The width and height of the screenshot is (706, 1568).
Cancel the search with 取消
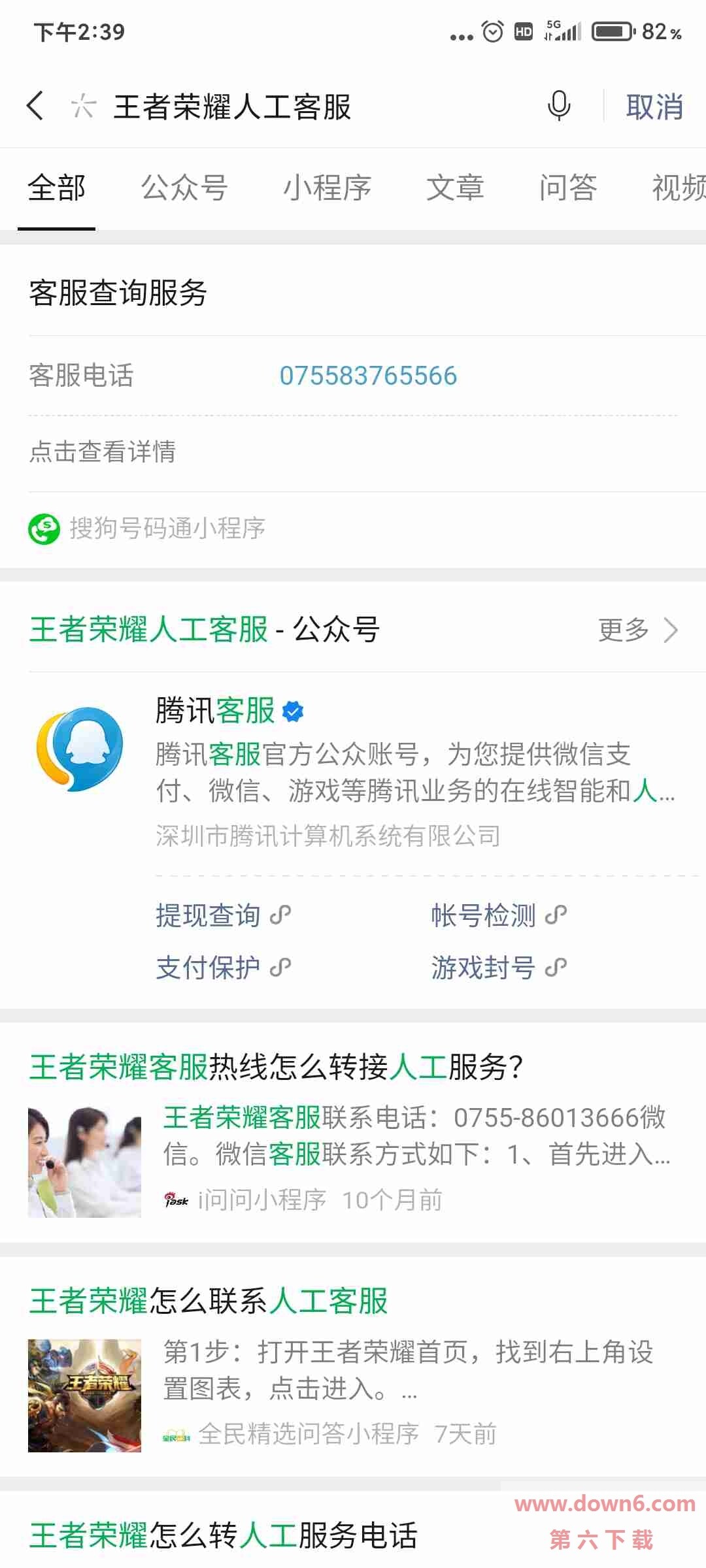pyautogui.click(x=654, y=106)
